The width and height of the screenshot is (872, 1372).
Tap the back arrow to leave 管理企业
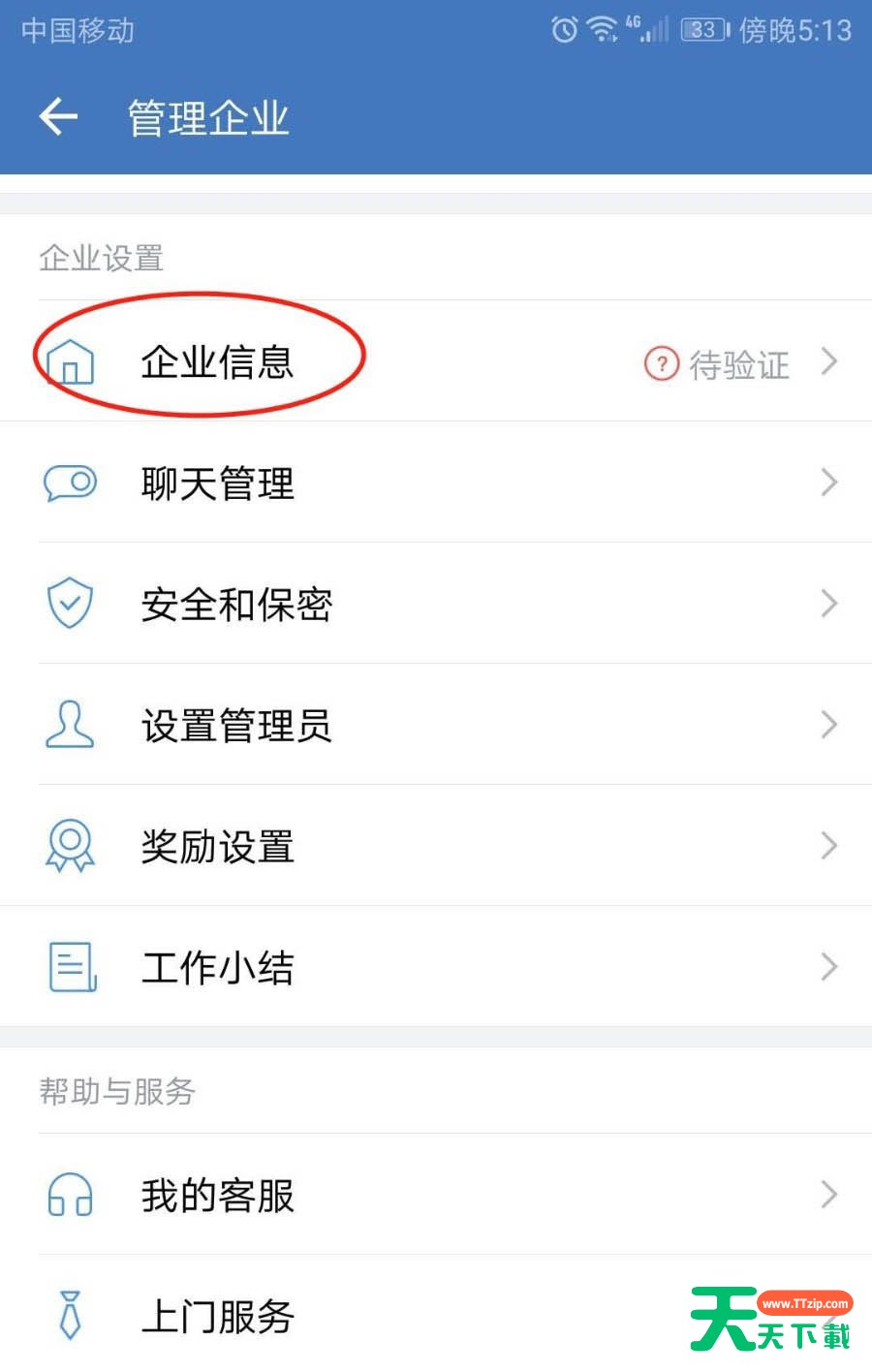(56, 115)
